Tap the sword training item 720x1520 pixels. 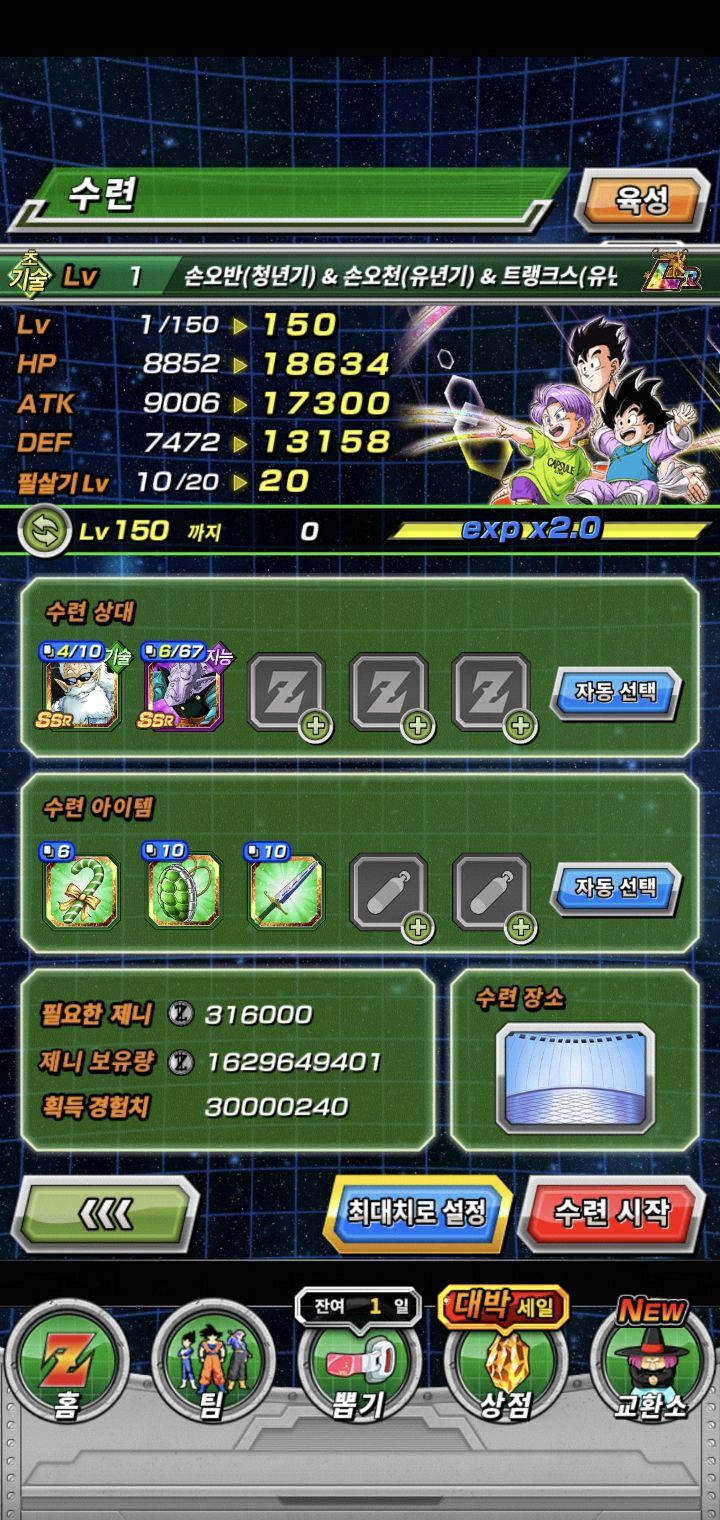click(x=285, y=887)
